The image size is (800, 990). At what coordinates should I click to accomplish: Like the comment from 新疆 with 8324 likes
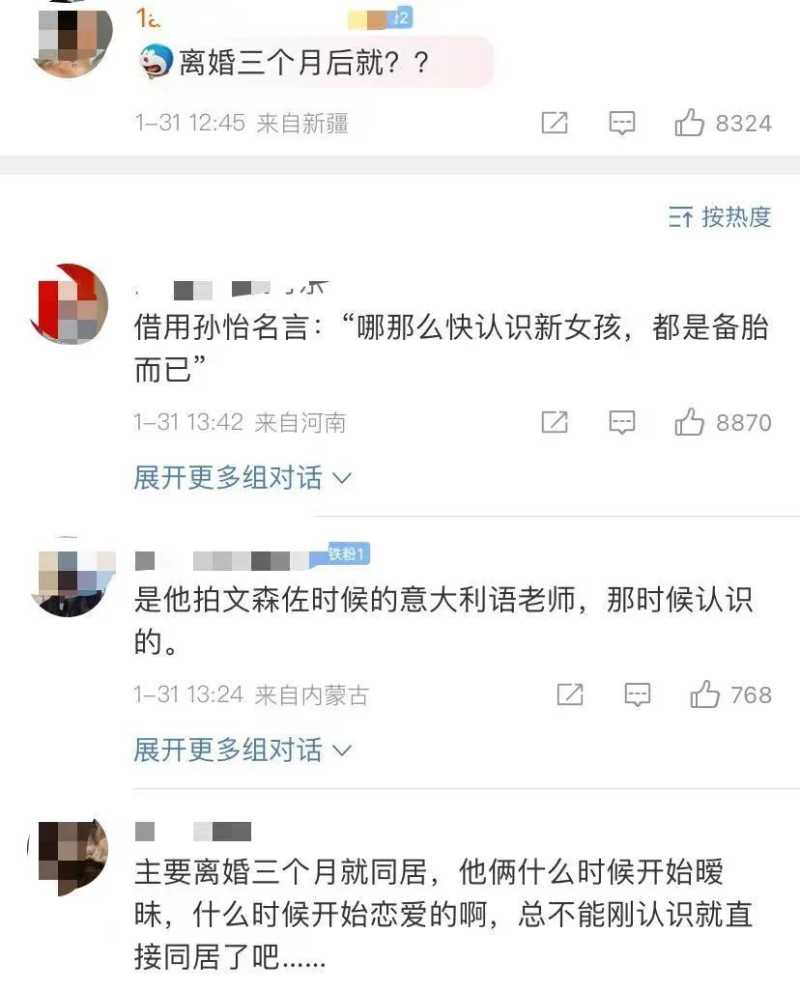[x=690, y=123]
